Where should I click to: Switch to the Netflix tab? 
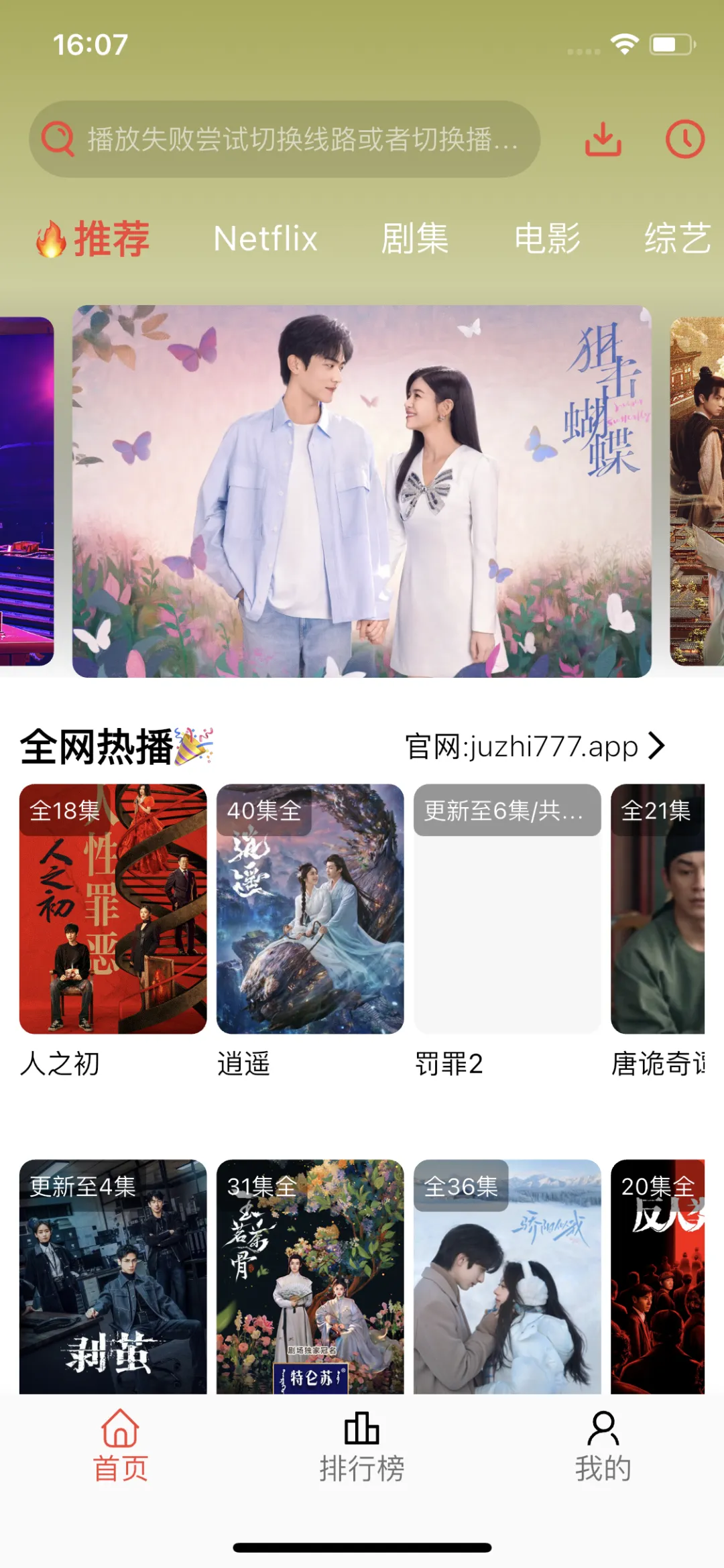click(x=265, y=239)
